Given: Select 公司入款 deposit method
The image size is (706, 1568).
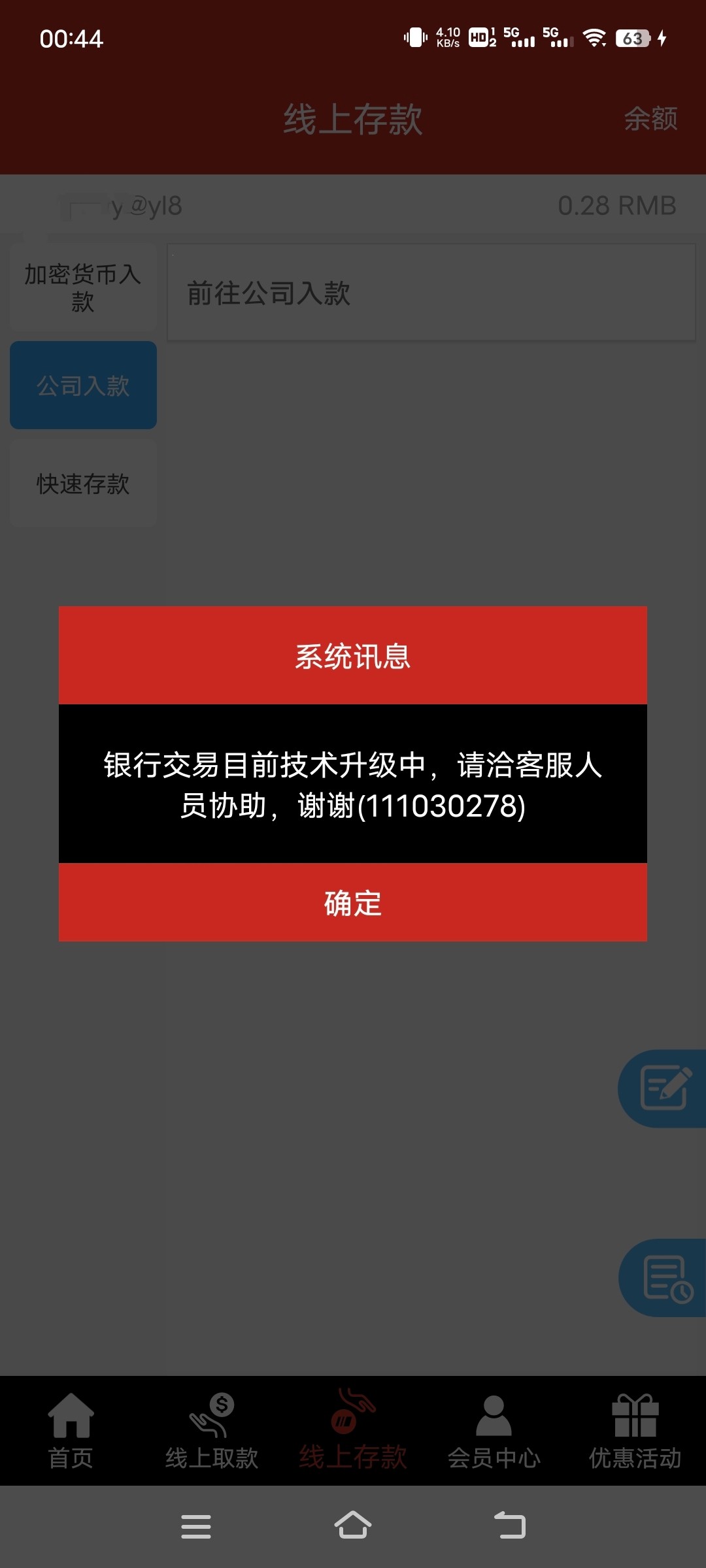Looking at the screenshot, I should [83, 385].
